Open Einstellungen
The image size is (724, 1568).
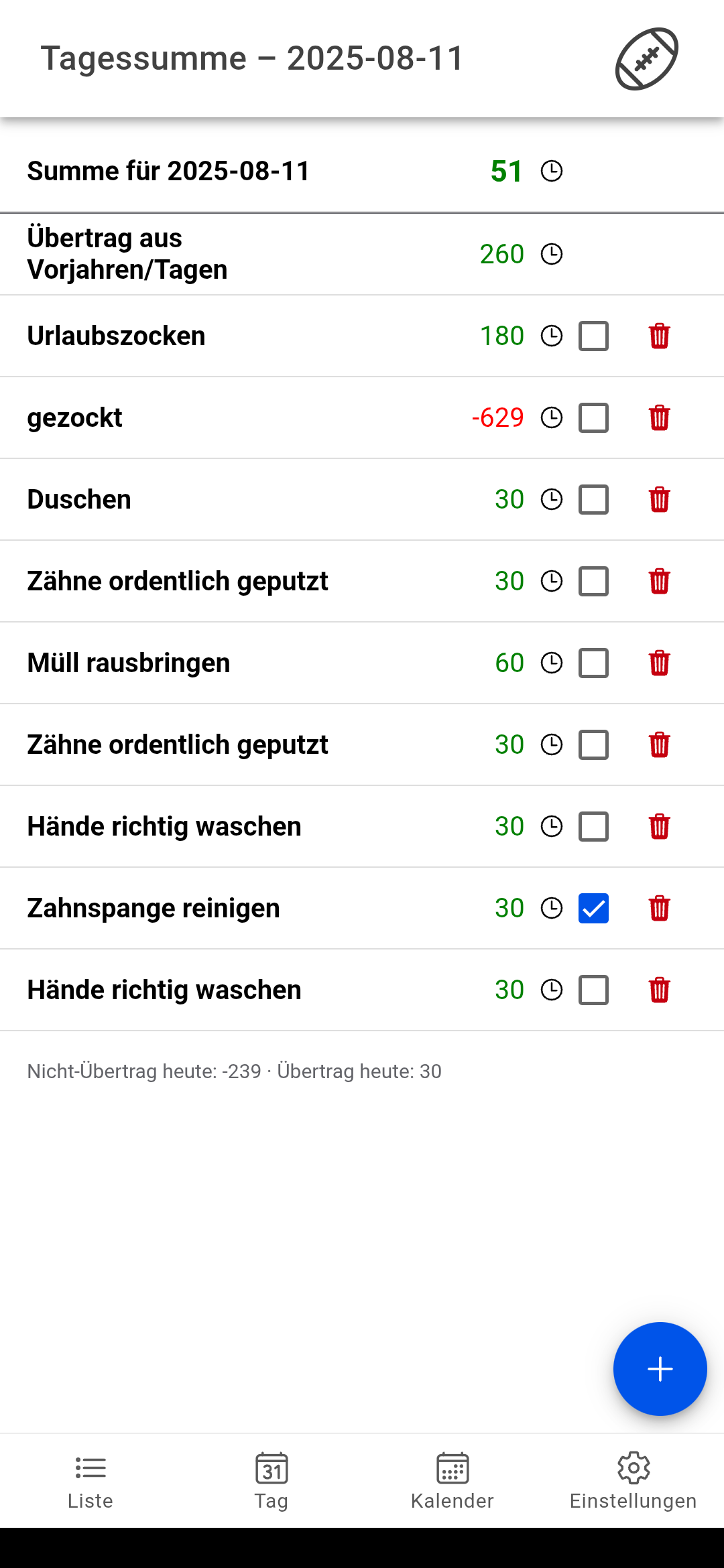pos(633,1481)
